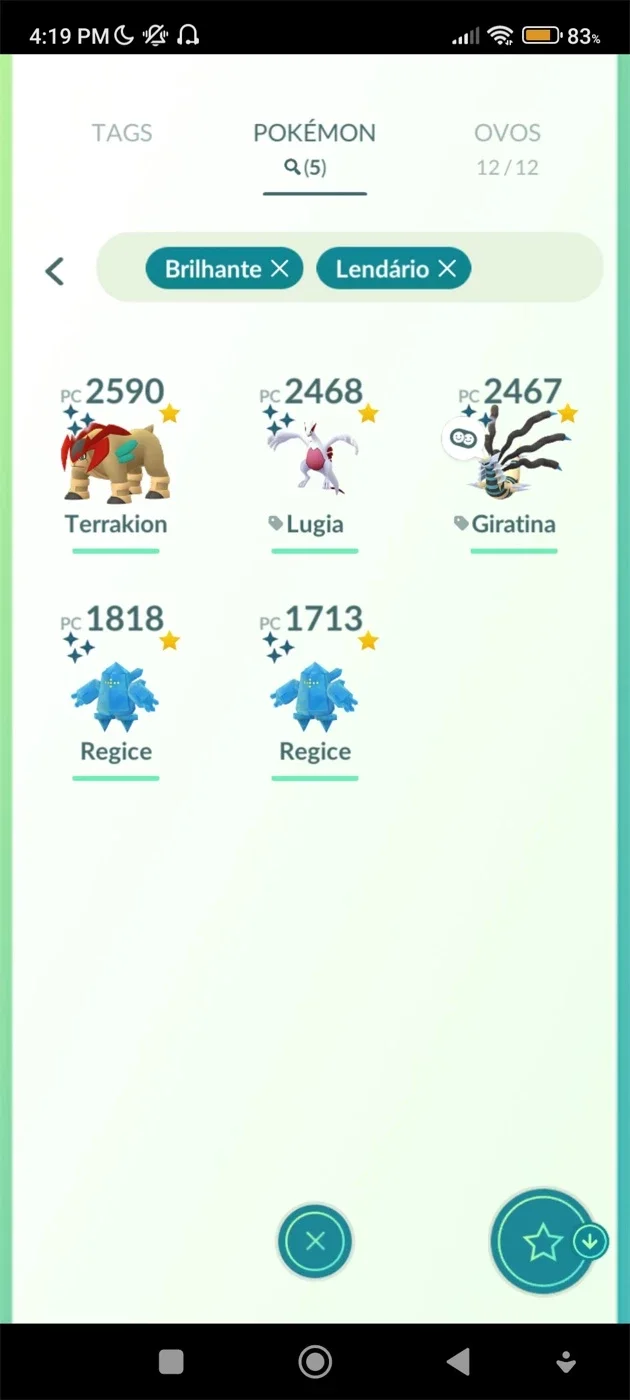Tap the system back triangle button

point(458,1361)
